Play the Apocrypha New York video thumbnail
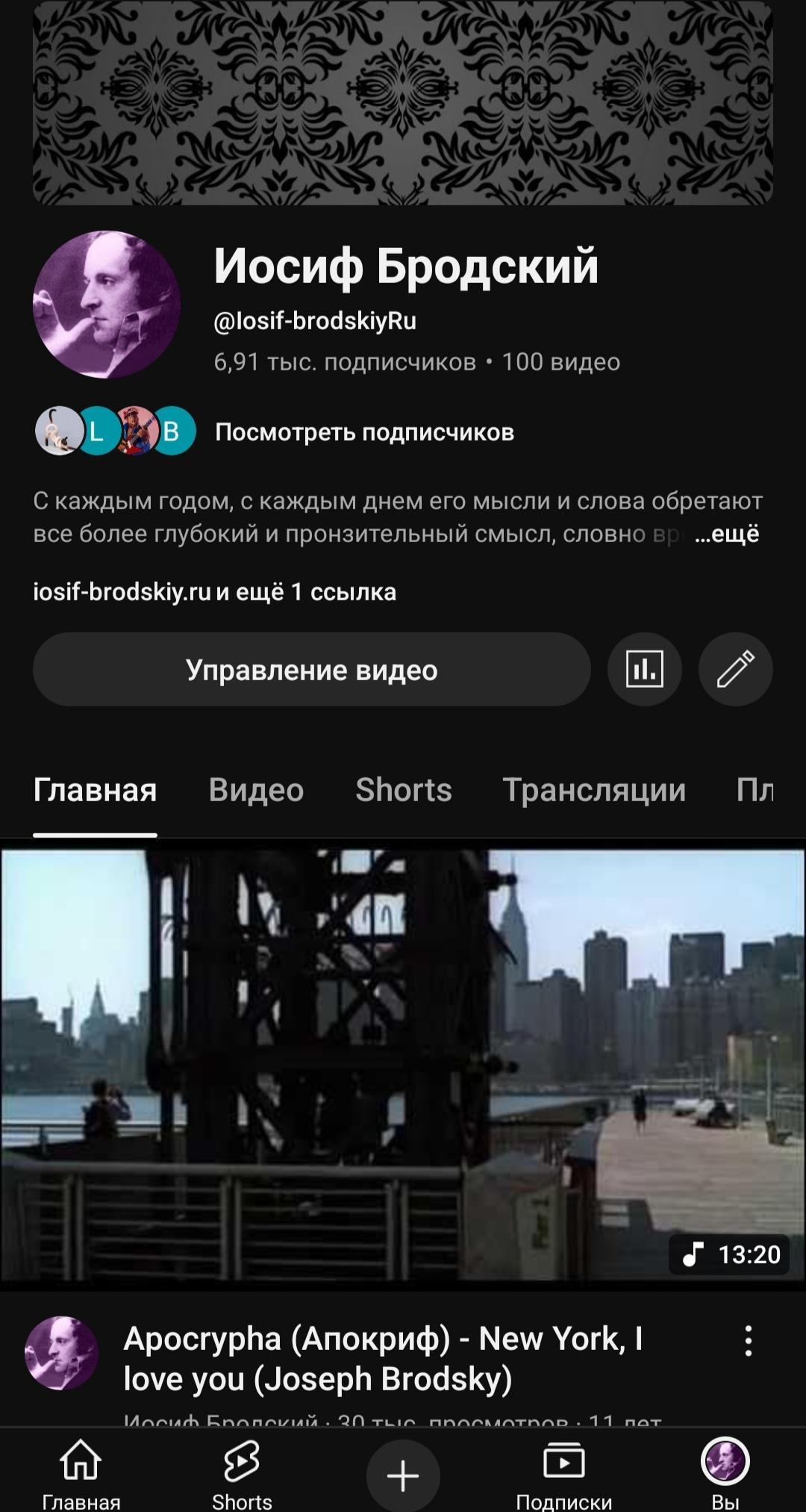 point(403,1066)
